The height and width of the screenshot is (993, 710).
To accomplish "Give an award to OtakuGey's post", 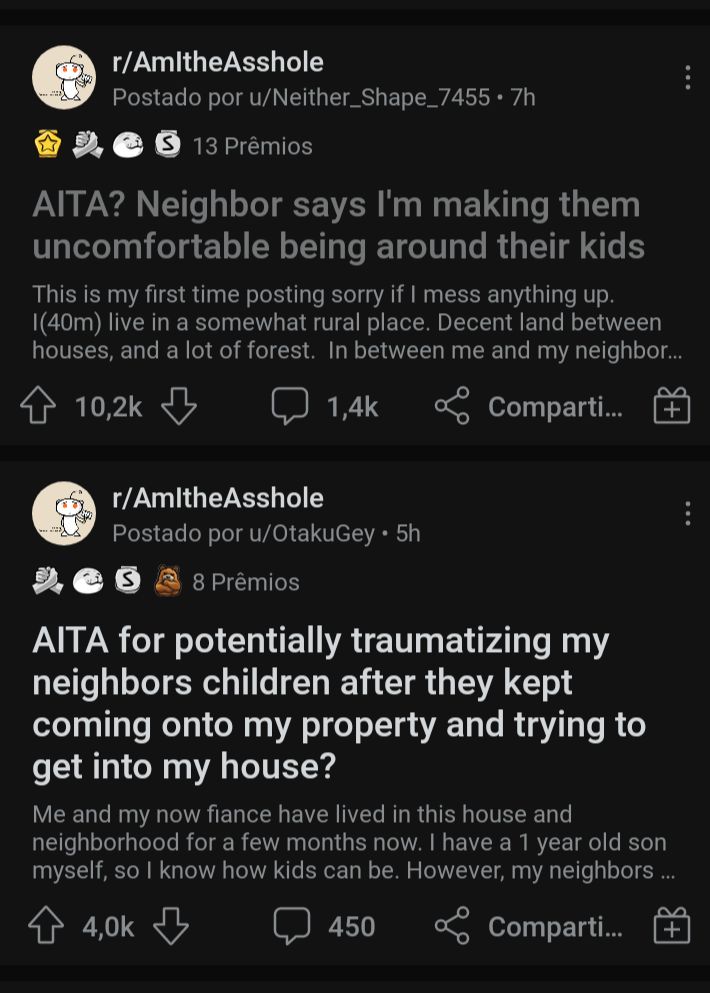I will [x=671, y=927].
